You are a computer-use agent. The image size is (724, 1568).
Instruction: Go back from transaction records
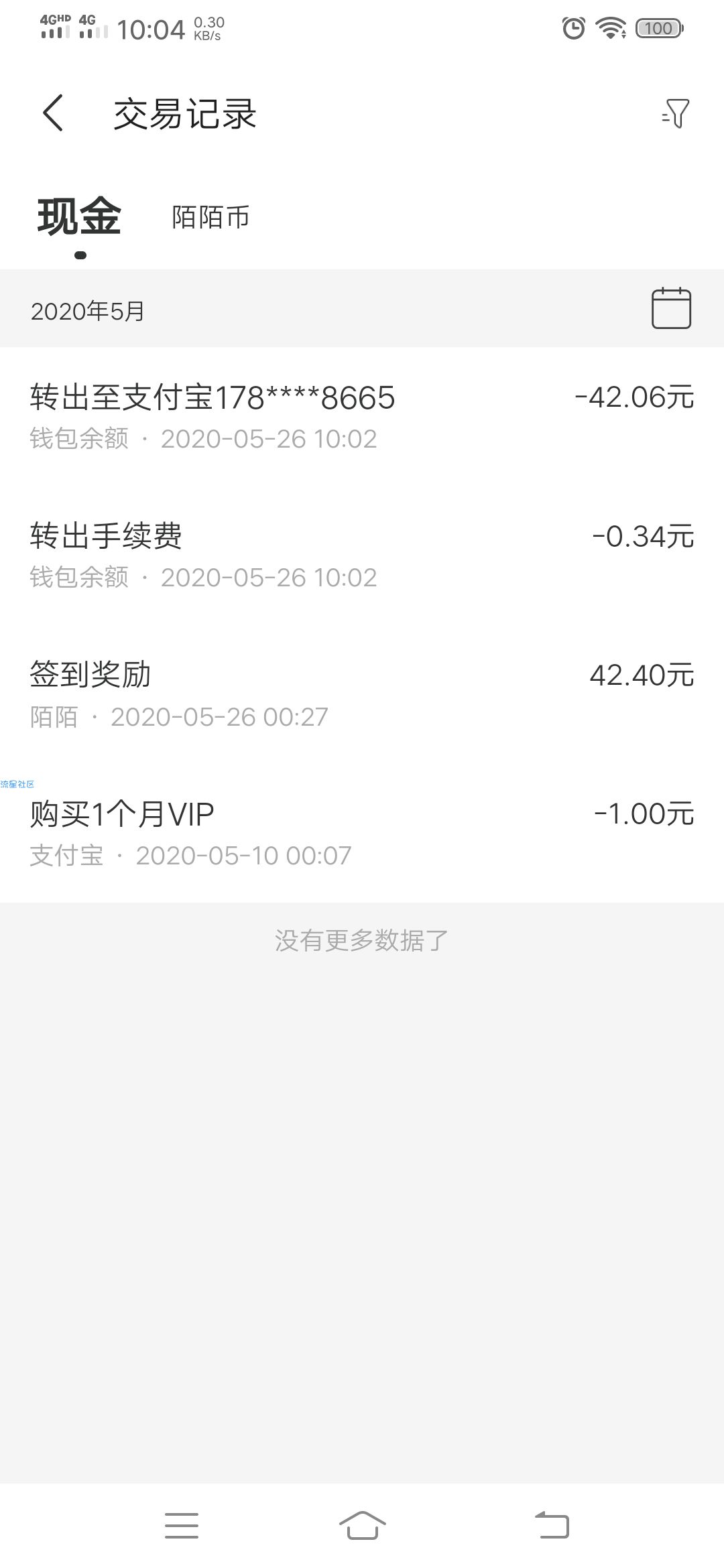[53, 113]
